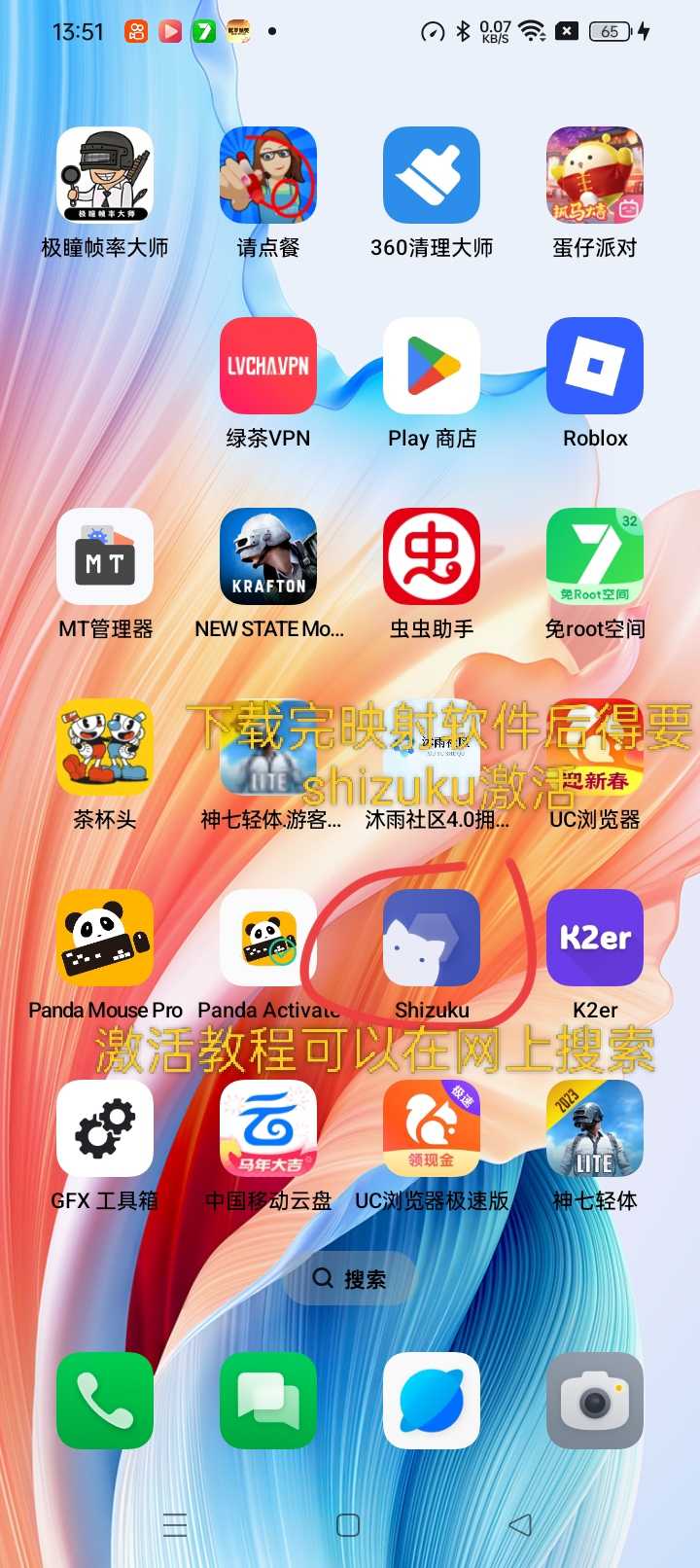
Task: Launch 蛋仔派对 game
Action: 594,176
